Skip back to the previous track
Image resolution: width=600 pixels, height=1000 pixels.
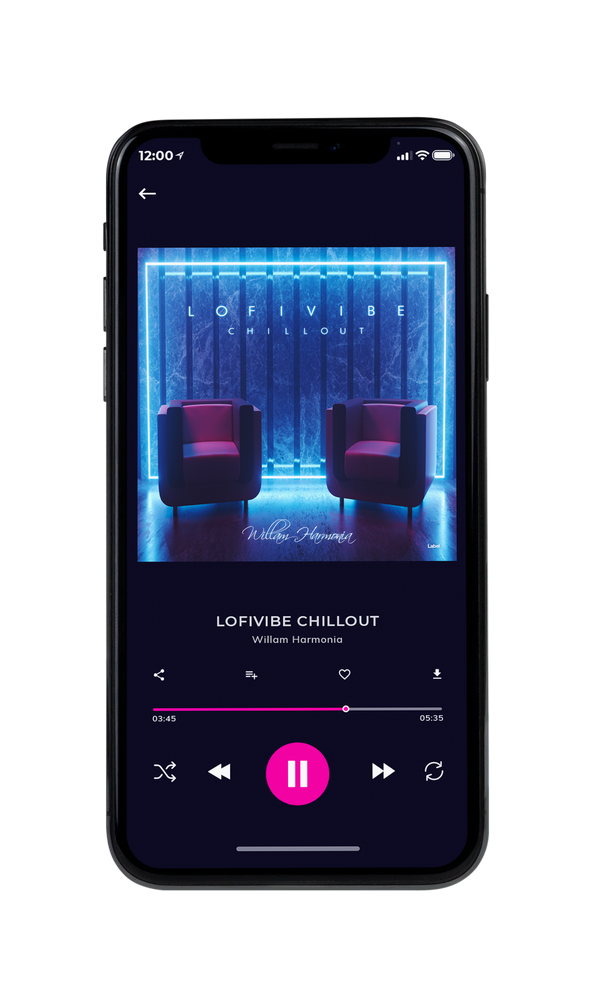(x=219, y=772)
